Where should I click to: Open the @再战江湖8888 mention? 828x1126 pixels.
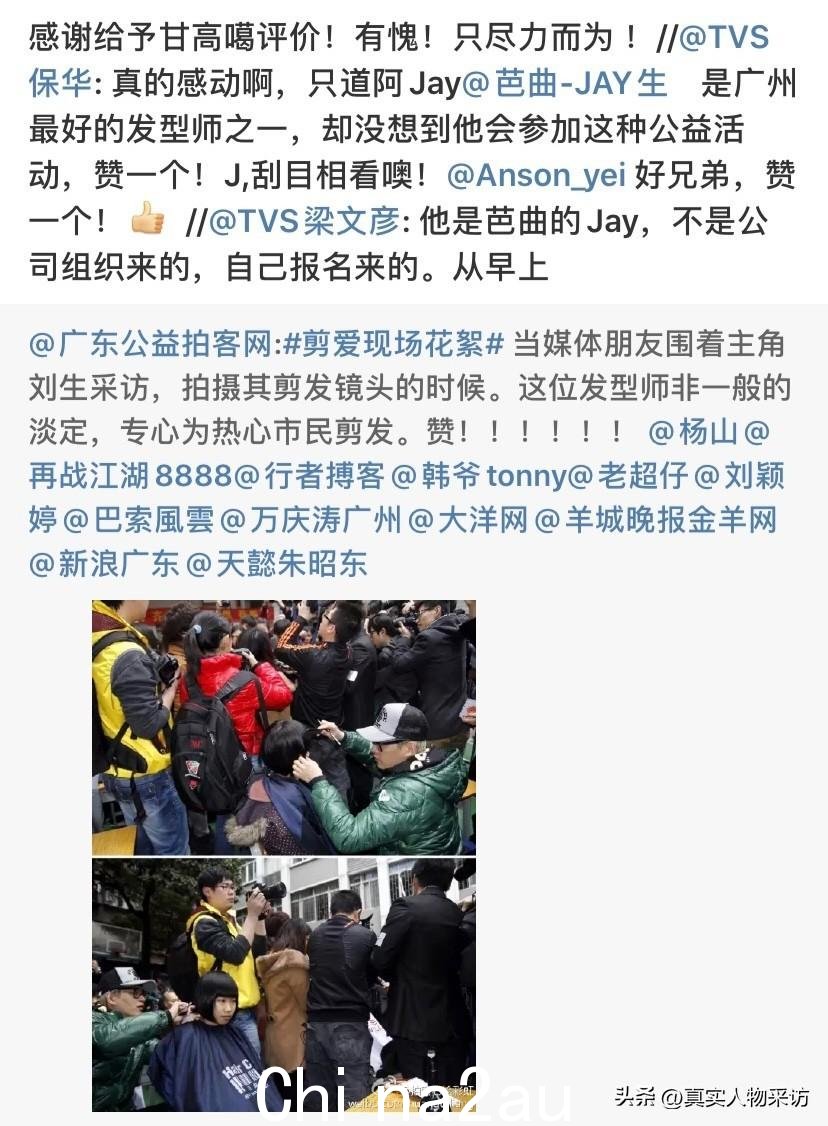[x=130, y=475]
